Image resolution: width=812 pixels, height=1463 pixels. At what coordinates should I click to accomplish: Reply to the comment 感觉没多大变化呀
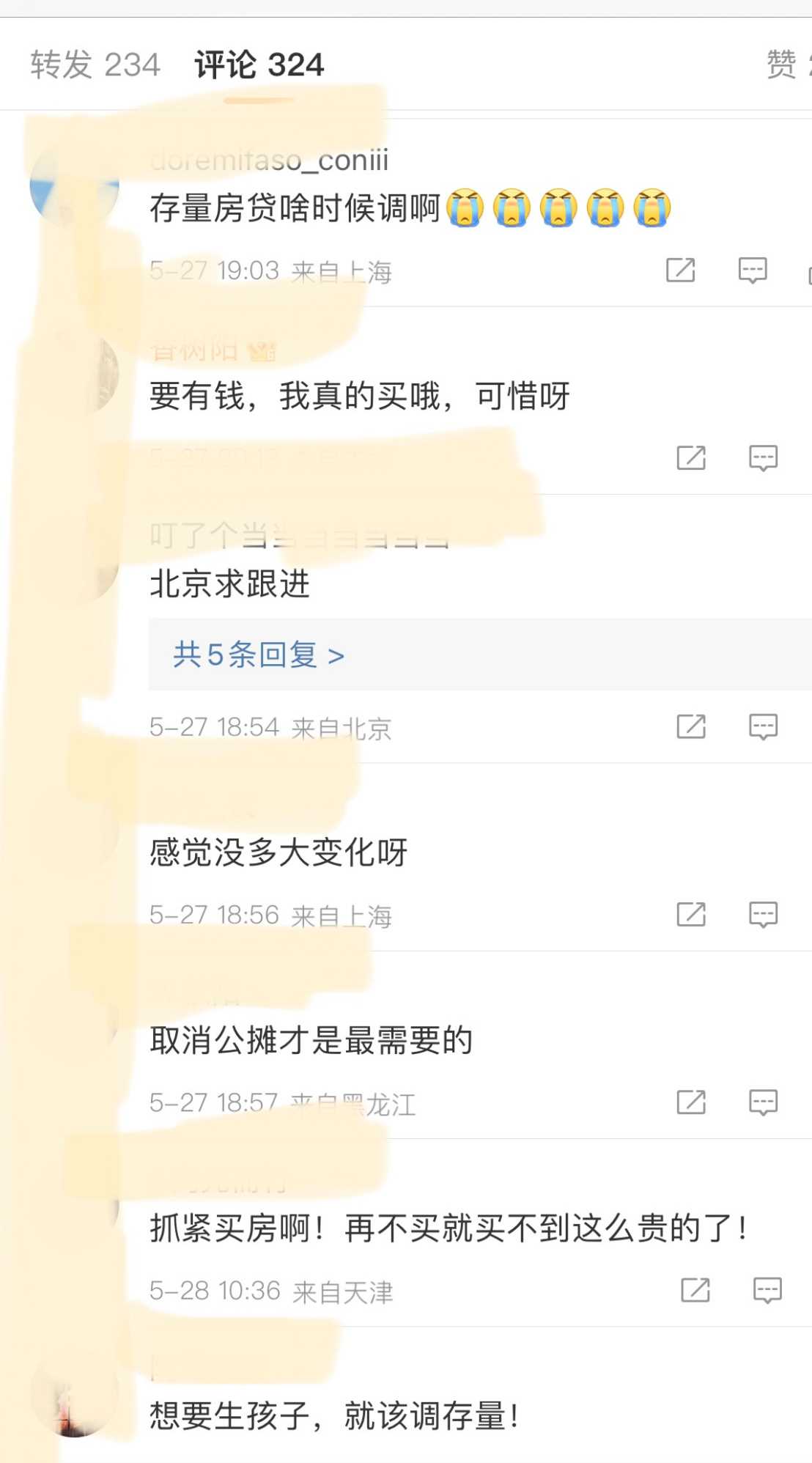click(x=763, y=914)
